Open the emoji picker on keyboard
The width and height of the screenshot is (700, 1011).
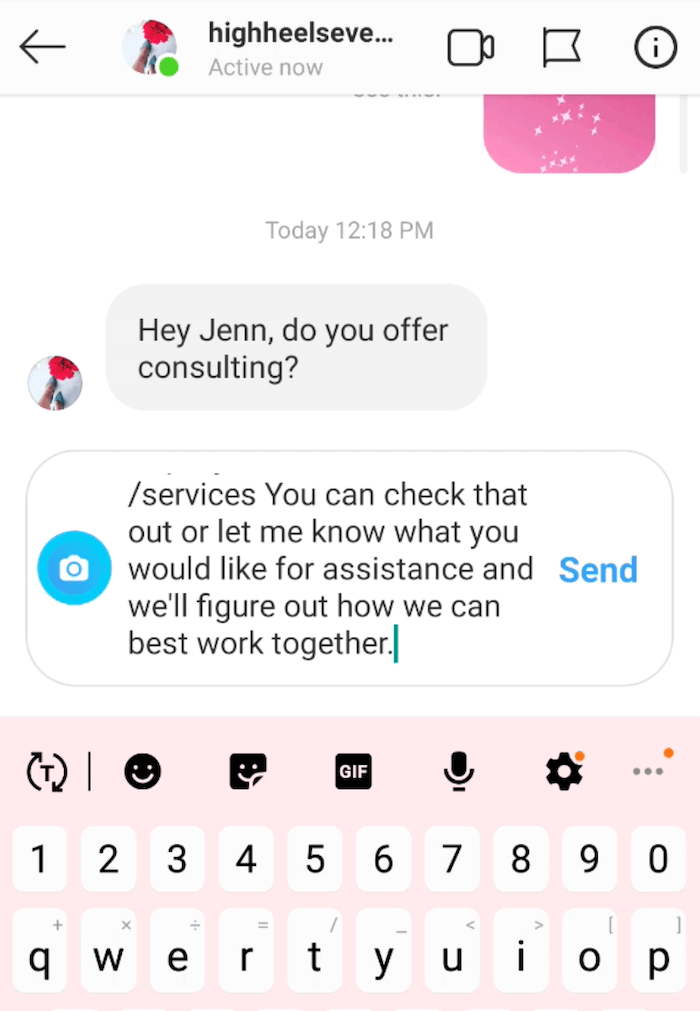(x=143, y=771)
